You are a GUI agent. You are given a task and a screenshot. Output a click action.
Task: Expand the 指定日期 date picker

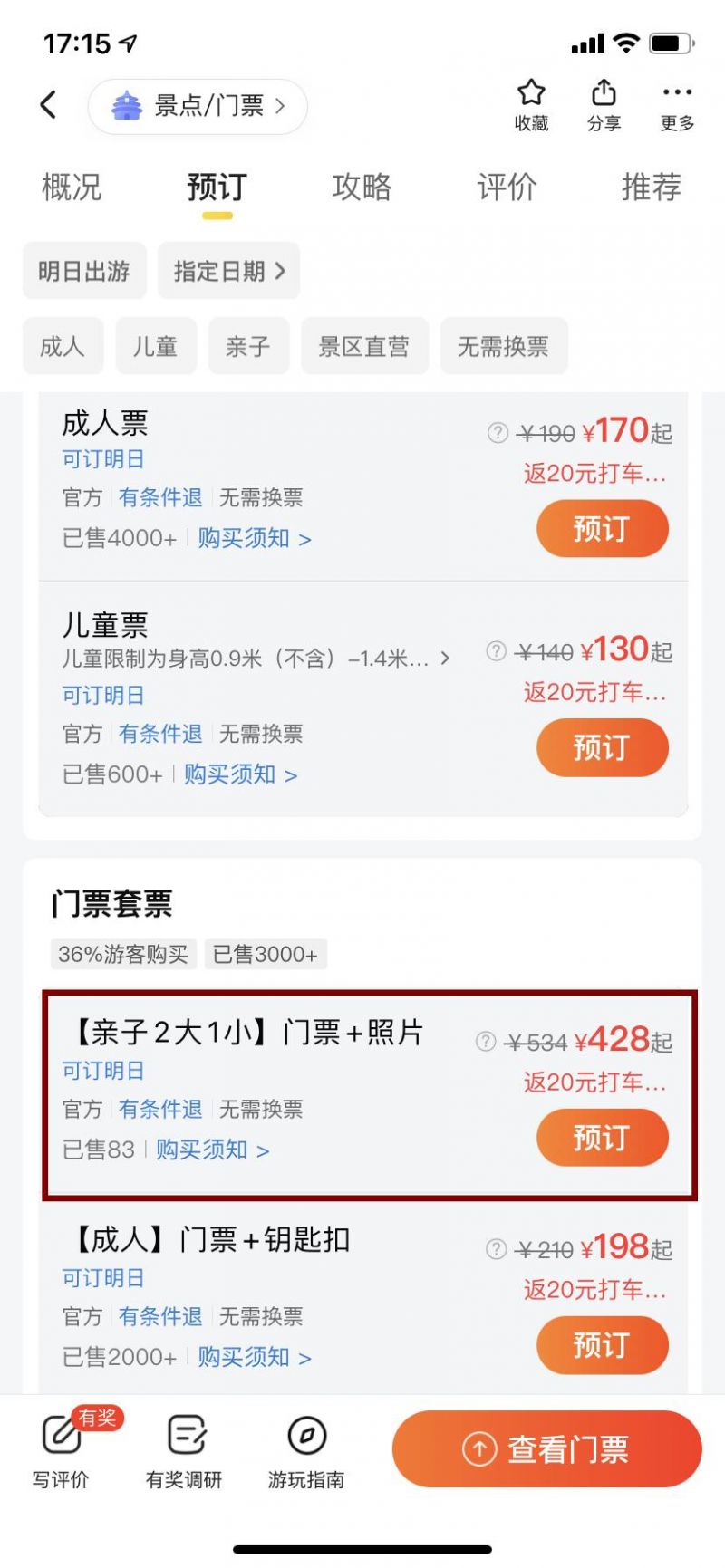pyautogui.click(x=227, y=270)
